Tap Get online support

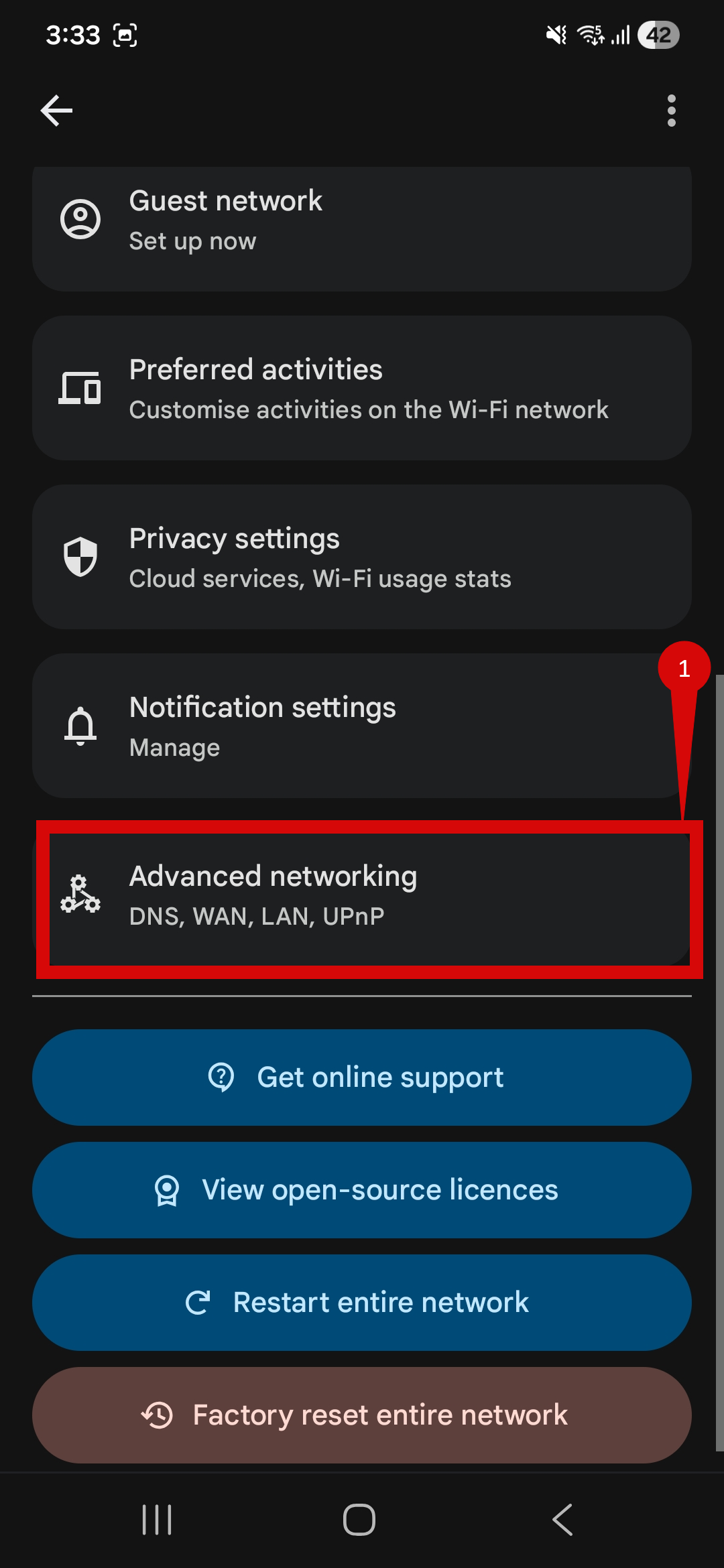(362, 1077)
